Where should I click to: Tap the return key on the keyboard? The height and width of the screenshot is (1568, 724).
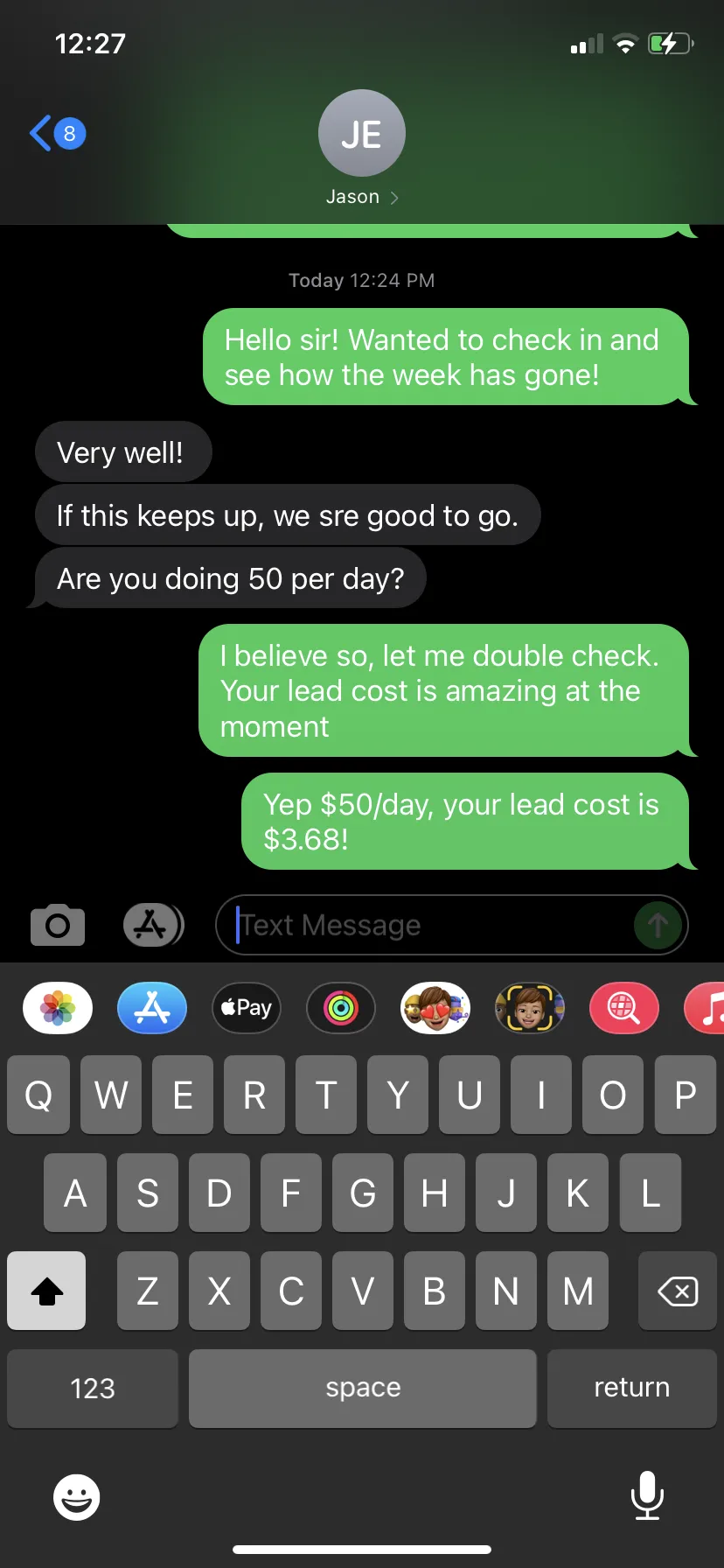tap(631, 1388)
